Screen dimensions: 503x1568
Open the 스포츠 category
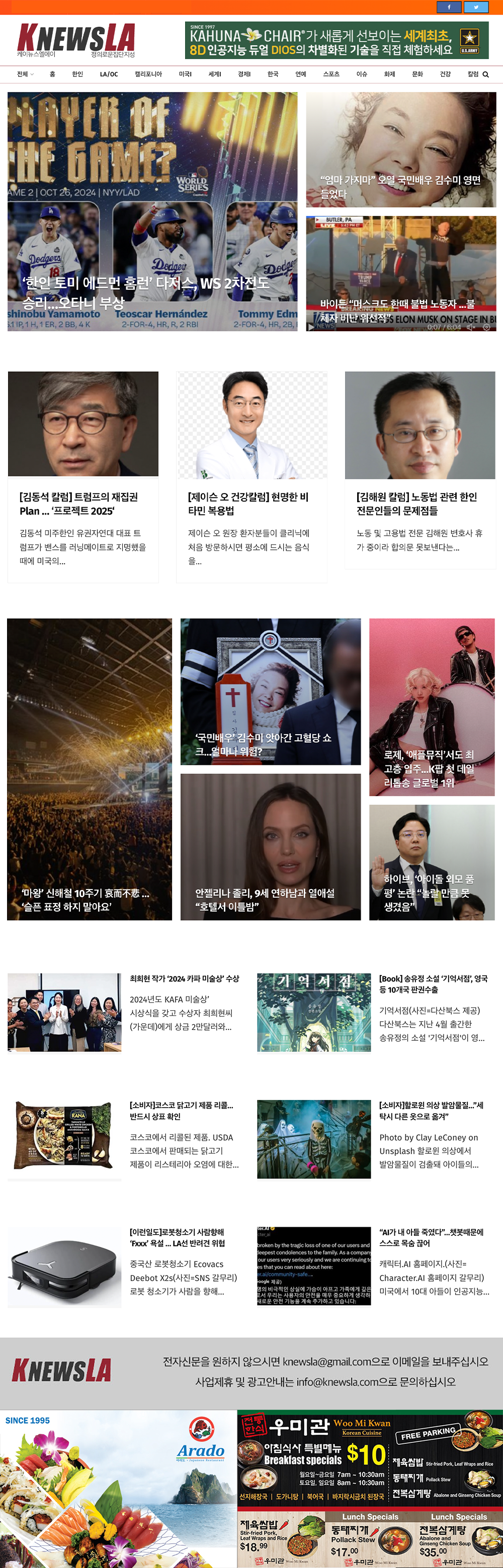click(331, 74)
